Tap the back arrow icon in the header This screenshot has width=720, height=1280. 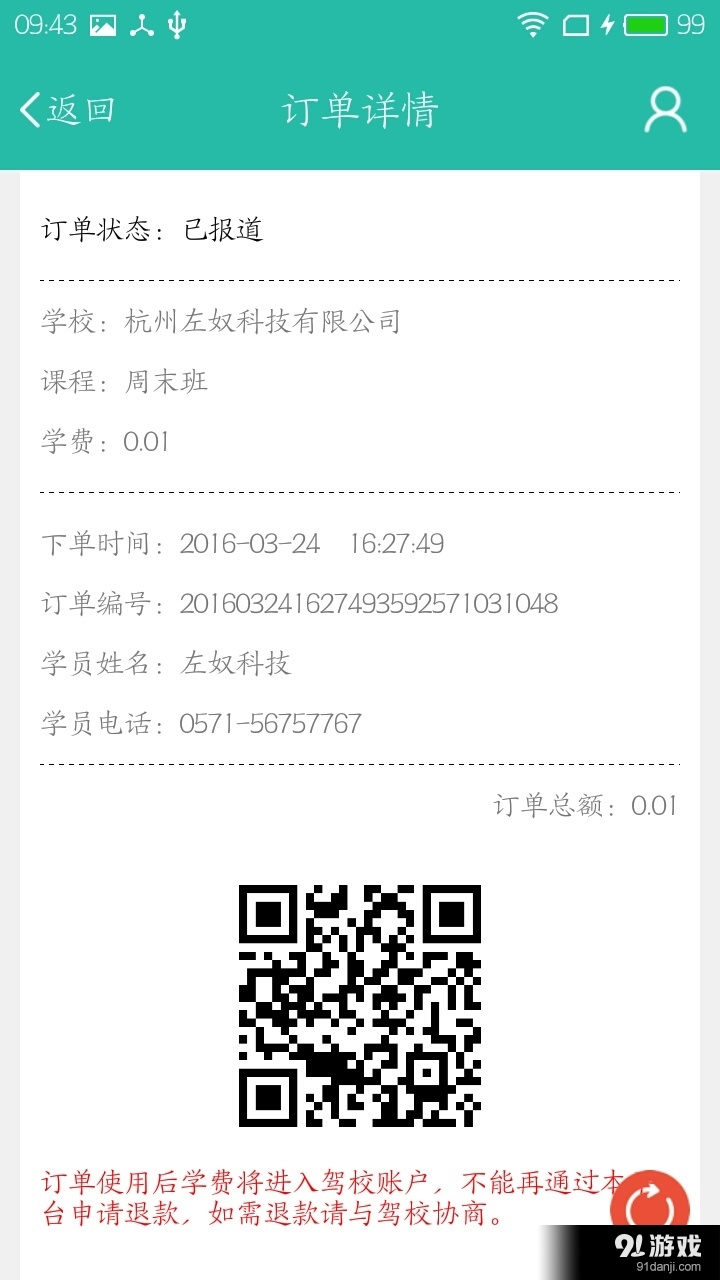pyautogui.click(x=27, y=110)
